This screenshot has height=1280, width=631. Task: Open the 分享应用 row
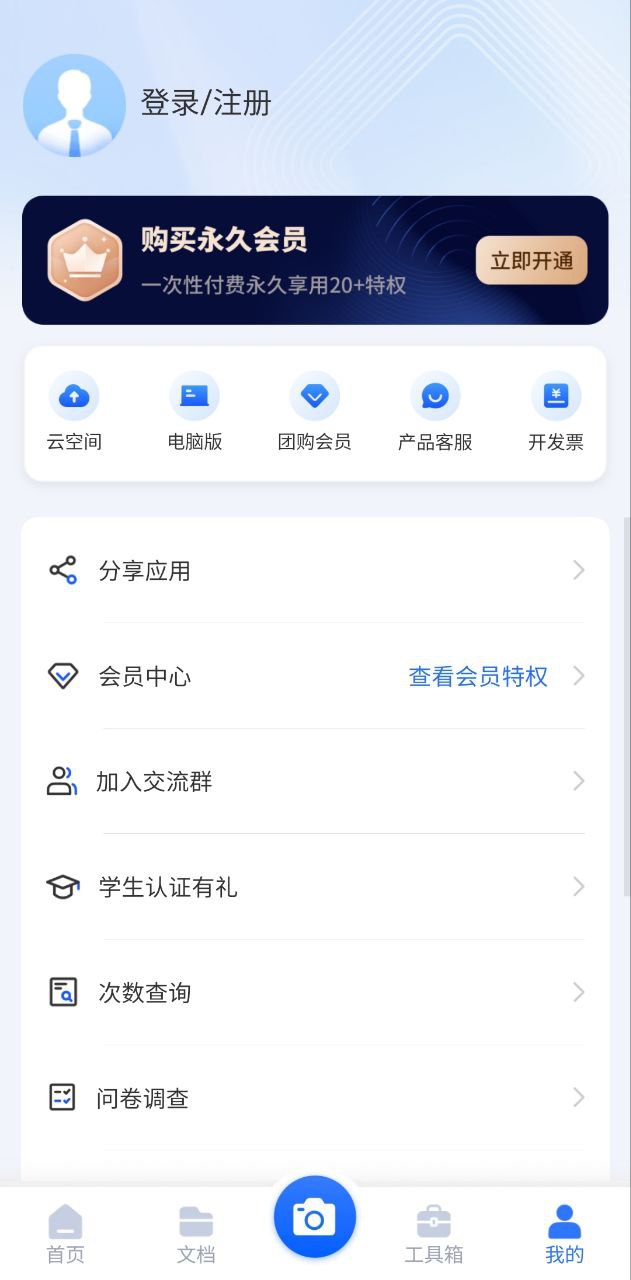[x=315, y=571]
